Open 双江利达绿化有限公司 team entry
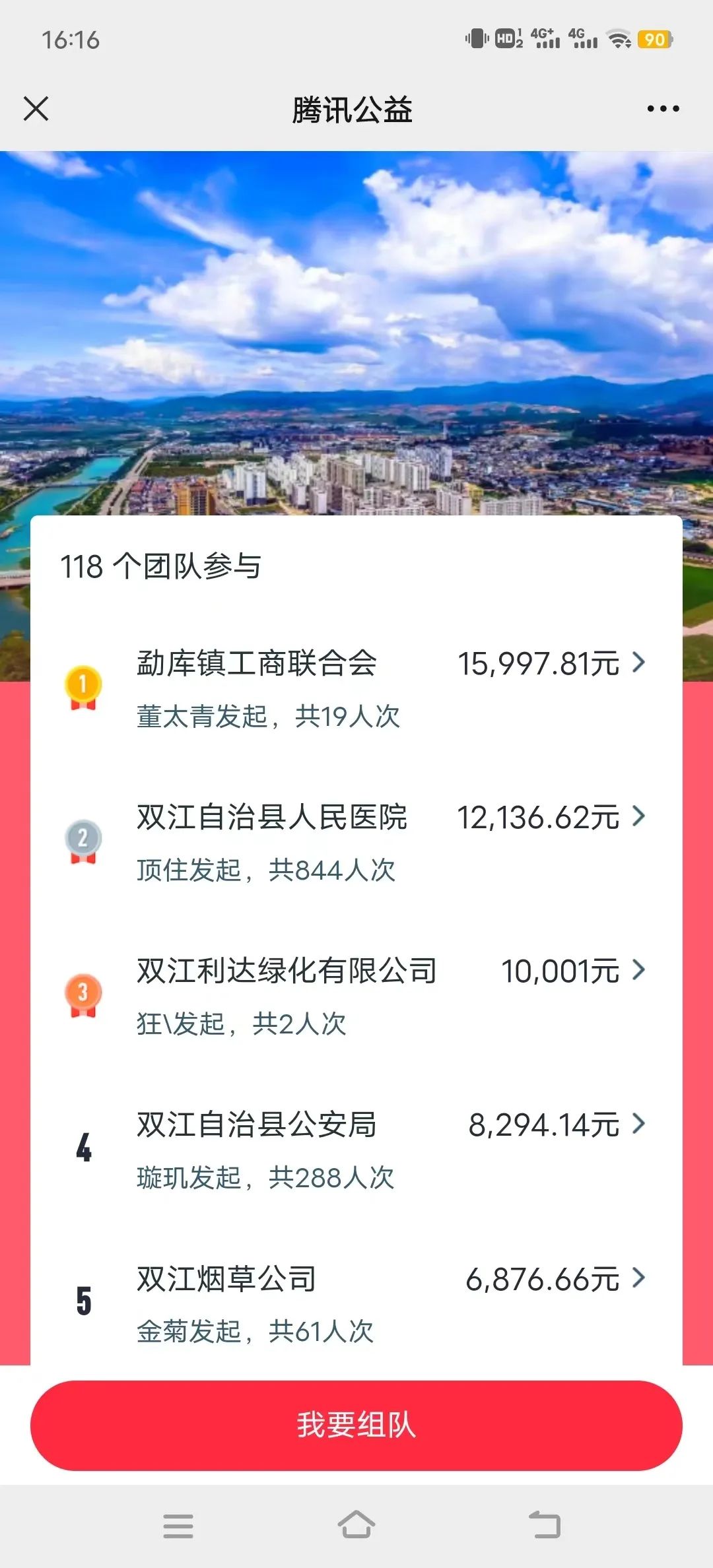Image resolution: width=713 pixels, height=1568 pixels. point(356,995)
